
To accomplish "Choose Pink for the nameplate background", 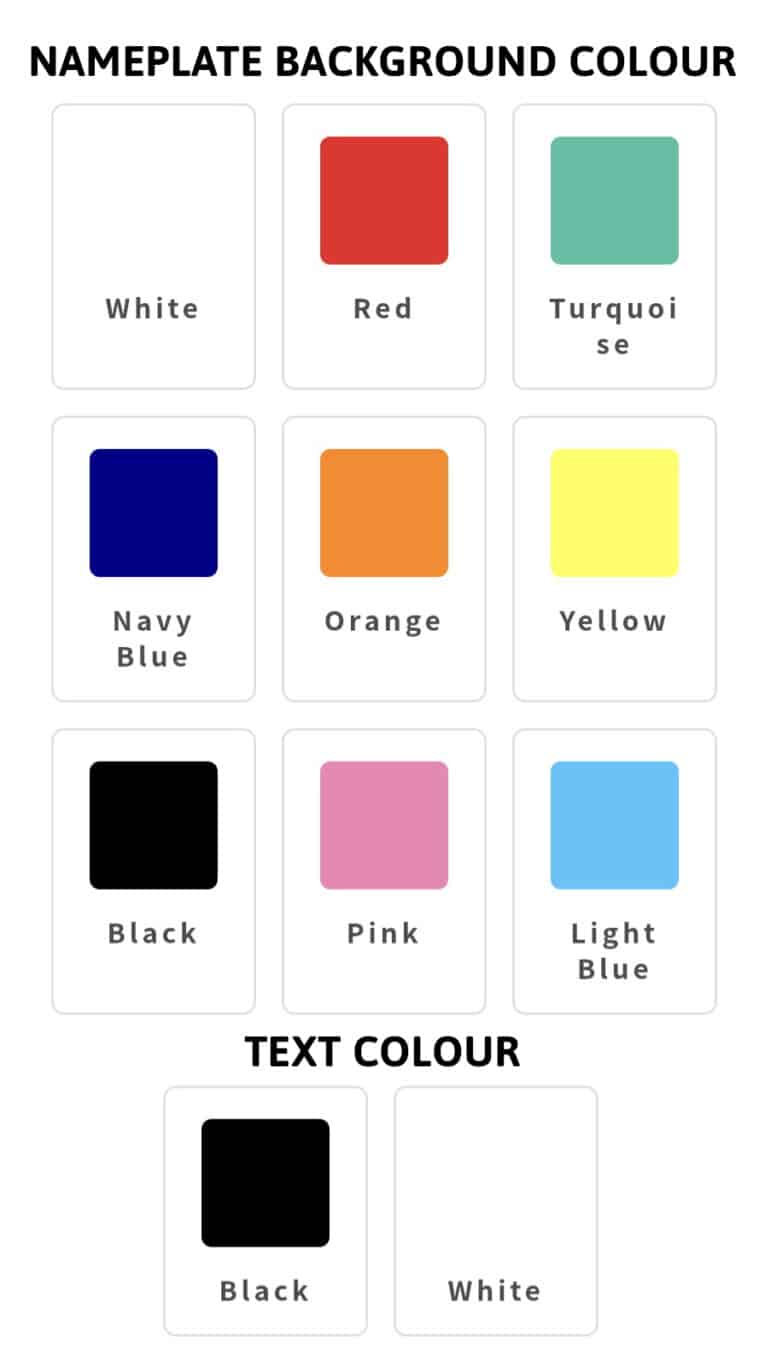I will 383,825.
